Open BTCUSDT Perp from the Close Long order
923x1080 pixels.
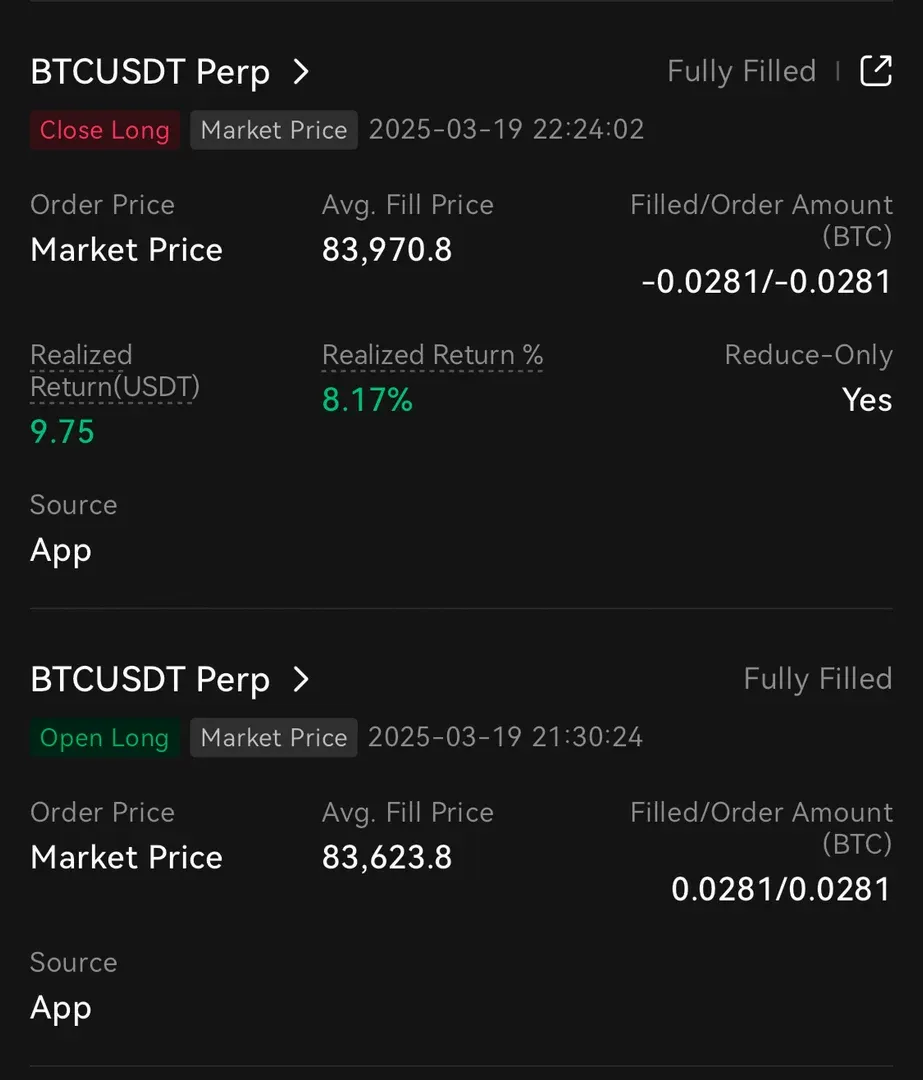(x=170, y=72)
